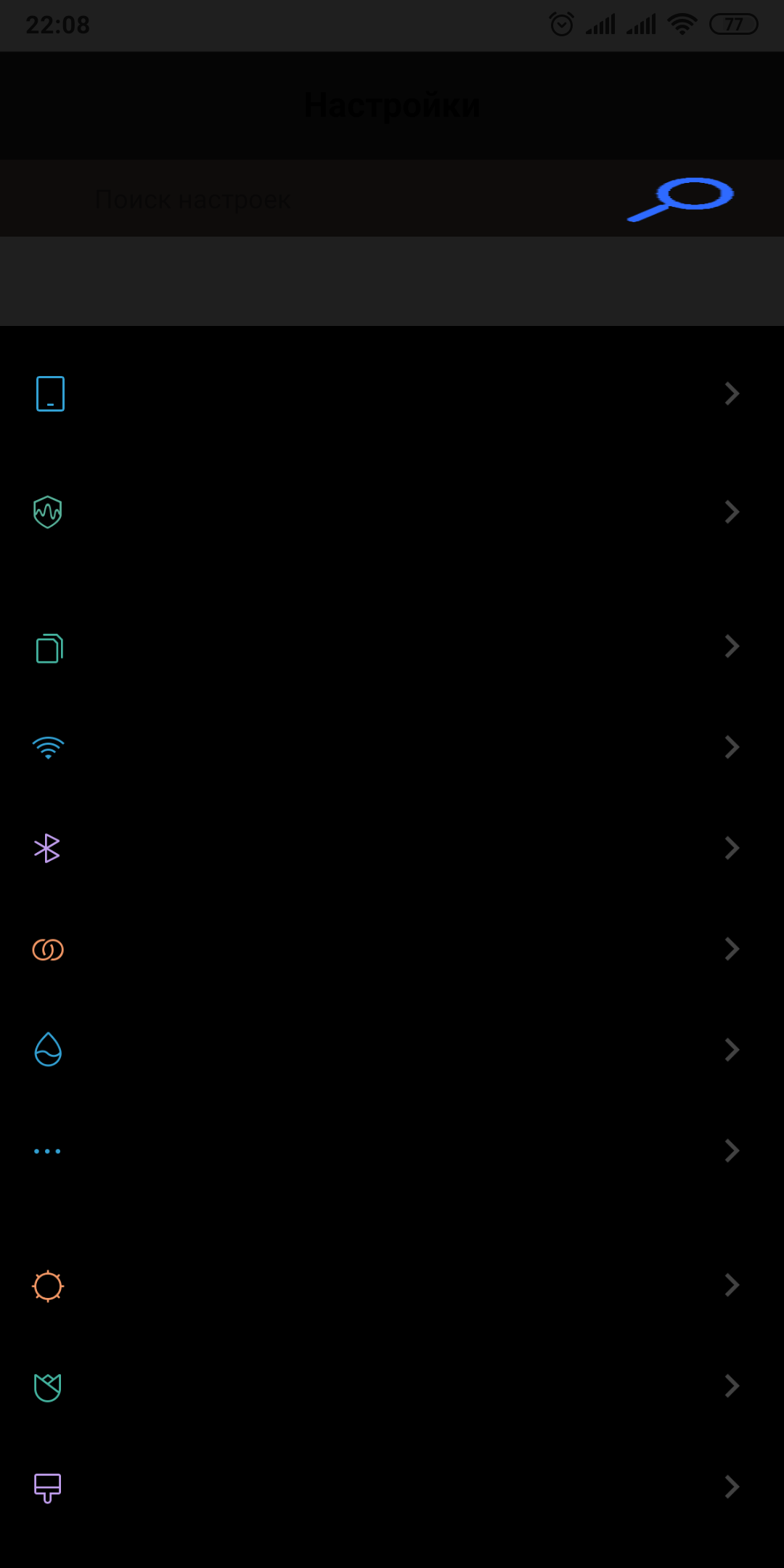
Task: Open the row with the phone device icon
Action: coord(392,393)
